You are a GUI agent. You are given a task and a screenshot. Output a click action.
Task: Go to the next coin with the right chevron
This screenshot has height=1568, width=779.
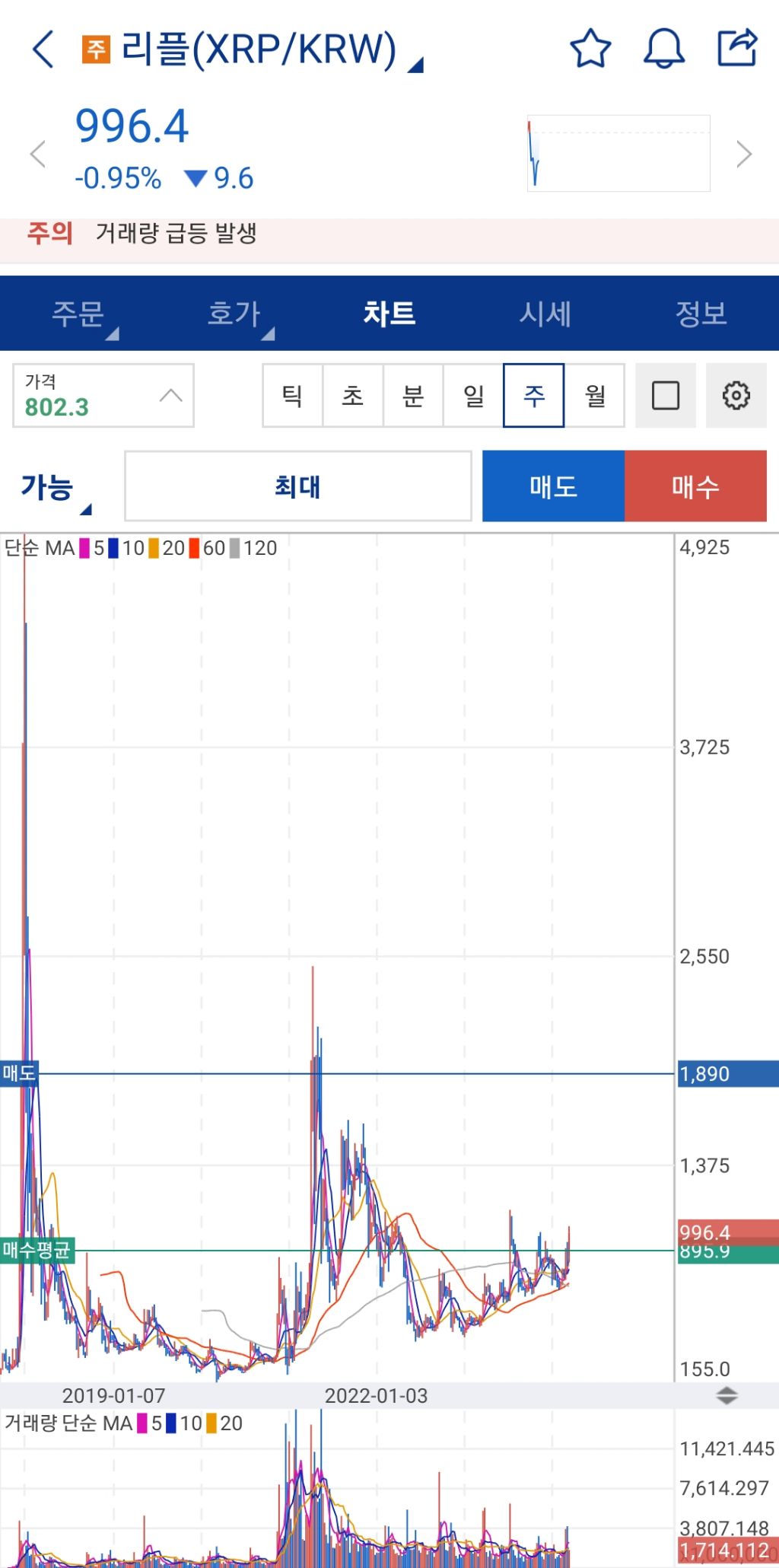(x=744, y=154)
